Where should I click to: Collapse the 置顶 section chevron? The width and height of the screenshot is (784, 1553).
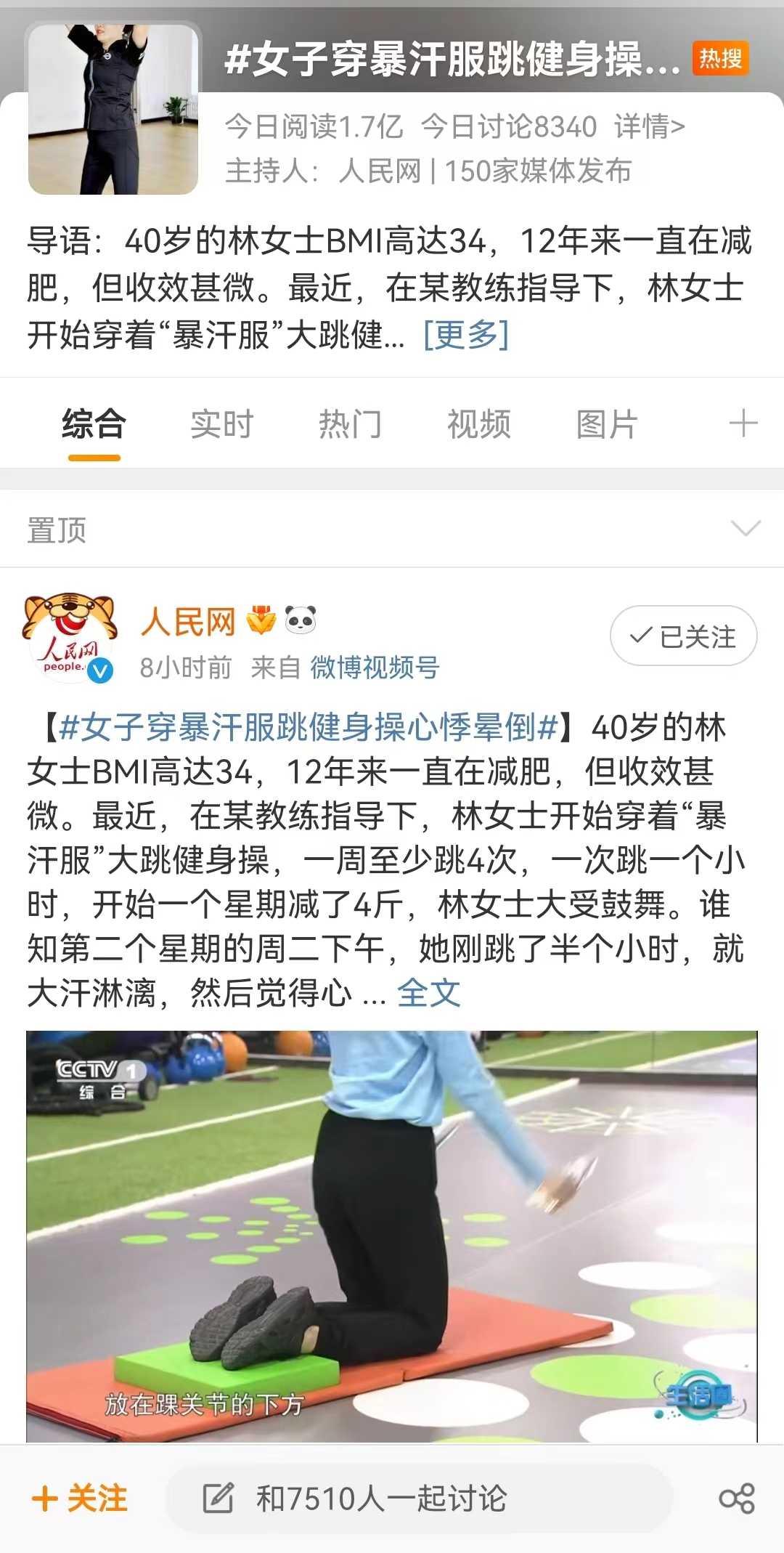point(746,528)
